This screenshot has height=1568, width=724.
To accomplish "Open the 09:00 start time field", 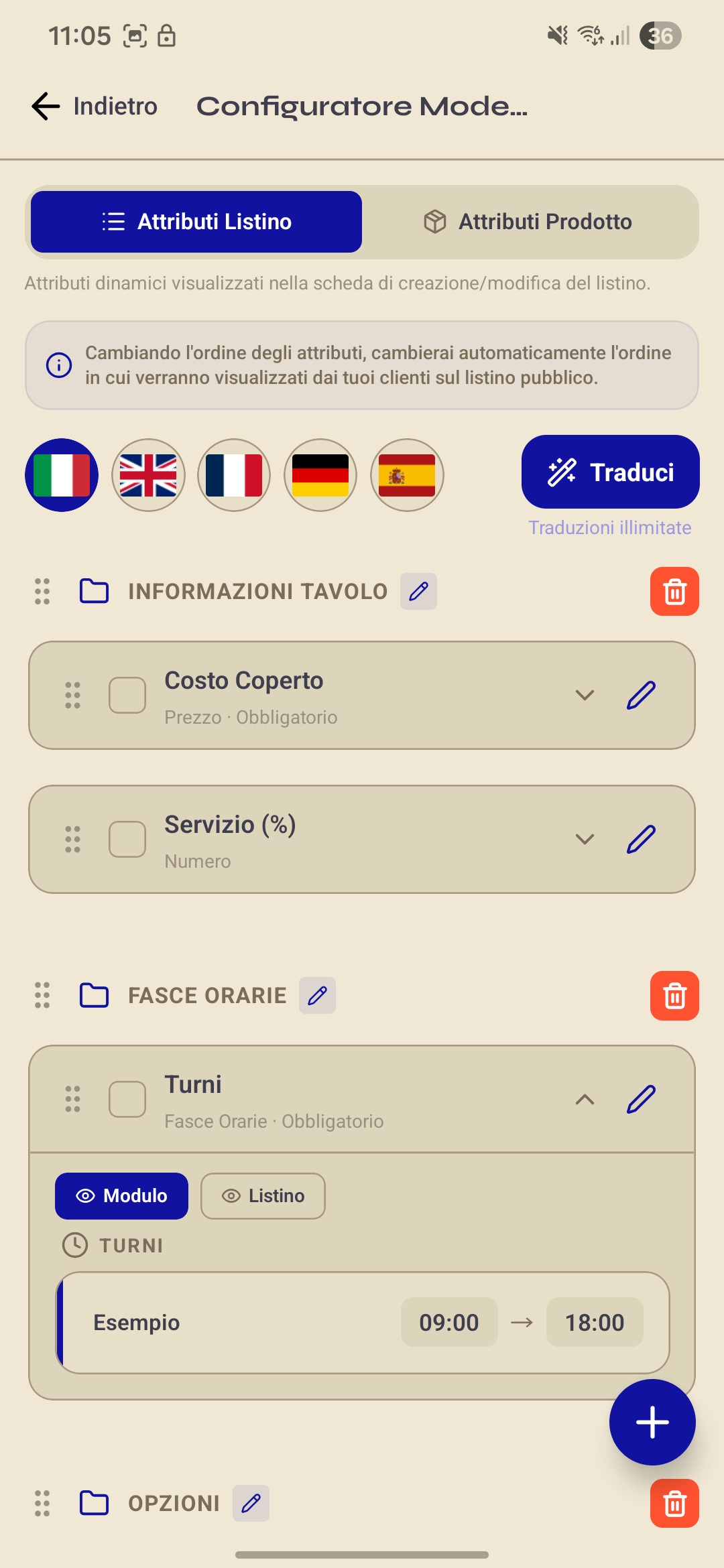I will [x=449, y=1321].
